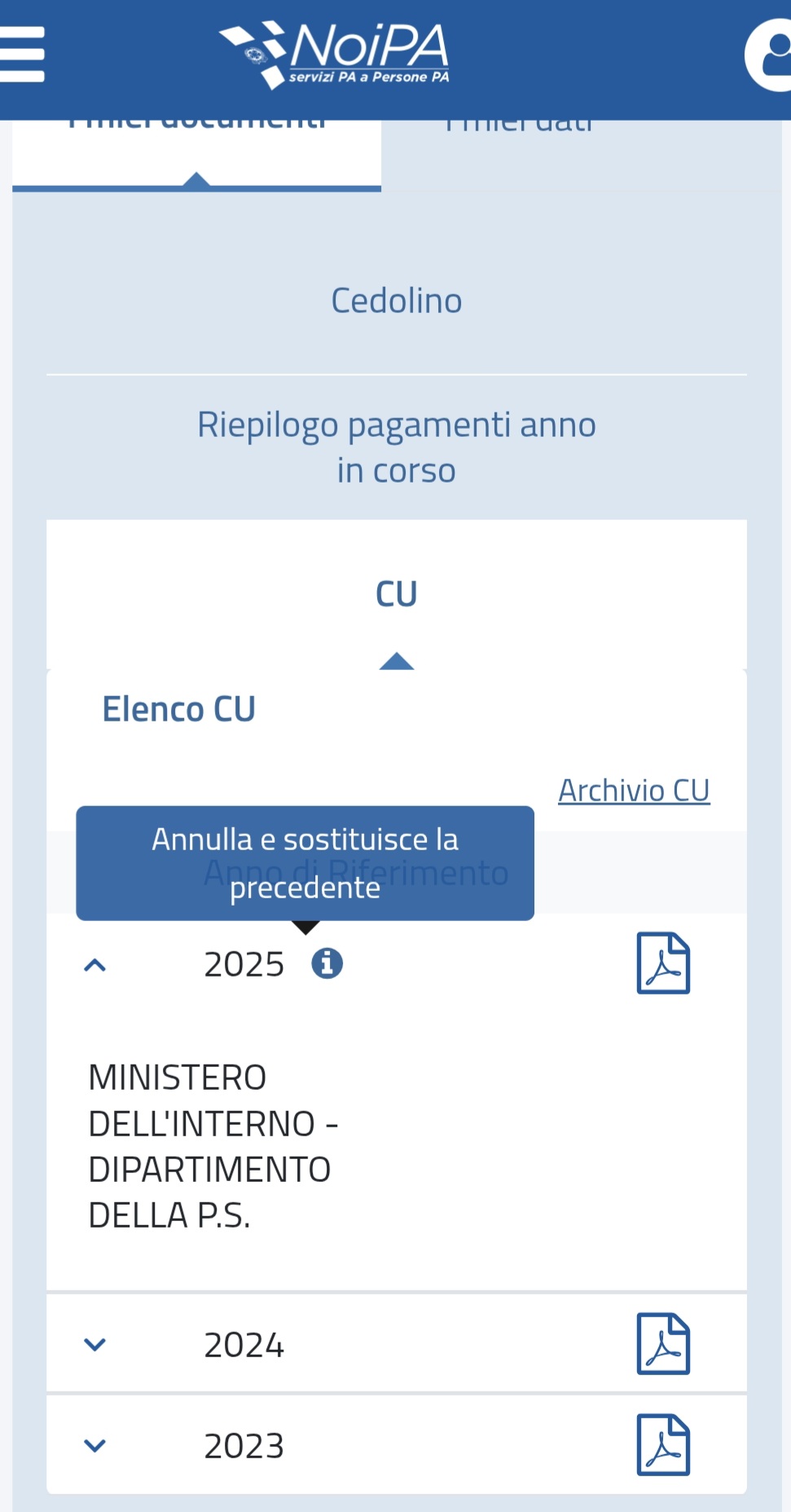
Task: Open the Cedolino section
Action: pos(397,301)
